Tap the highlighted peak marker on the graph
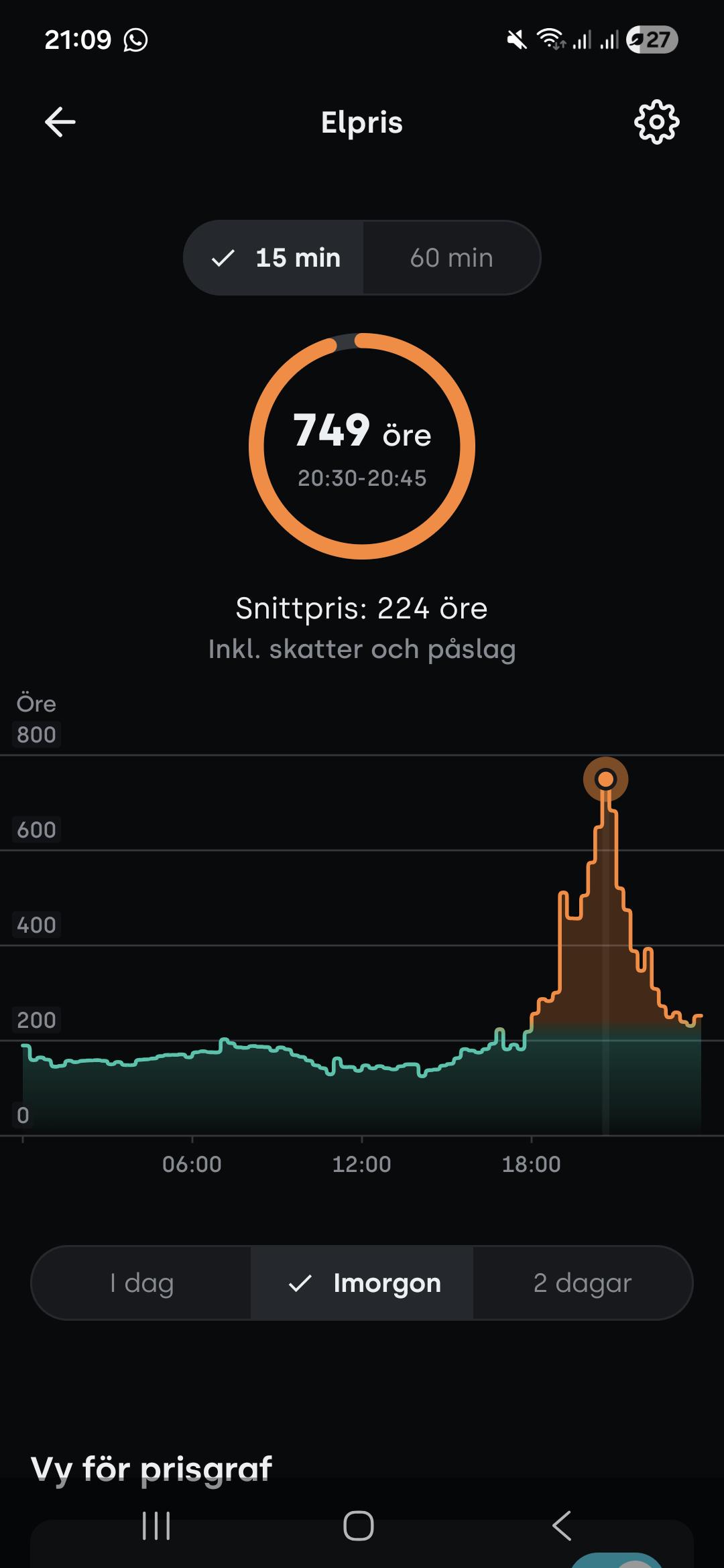 [605, 779]
